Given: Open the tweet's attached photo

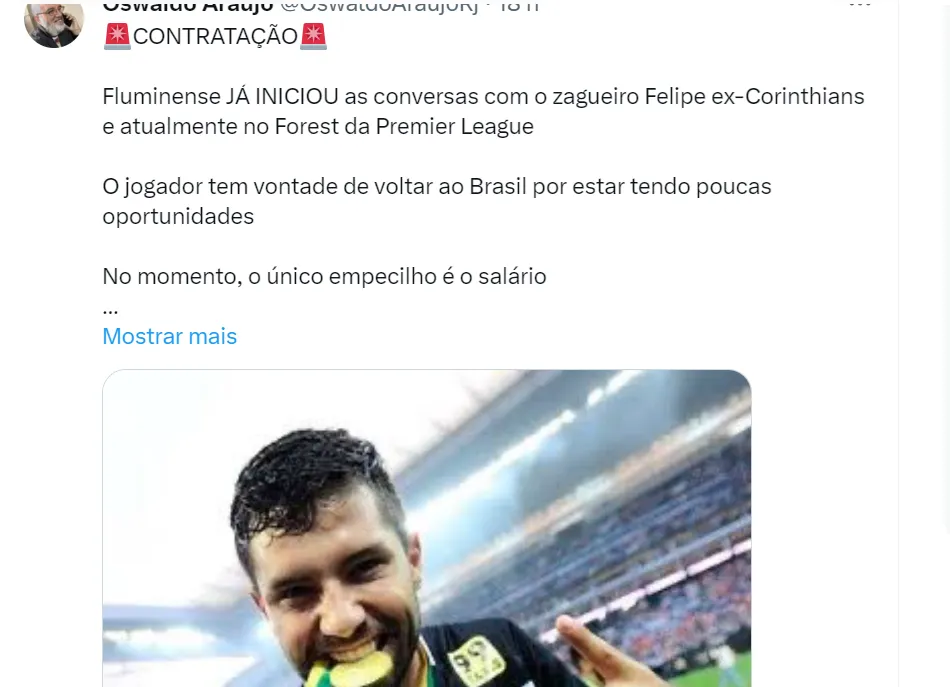Looking at the screenshot, I should [x=426, y=528].
